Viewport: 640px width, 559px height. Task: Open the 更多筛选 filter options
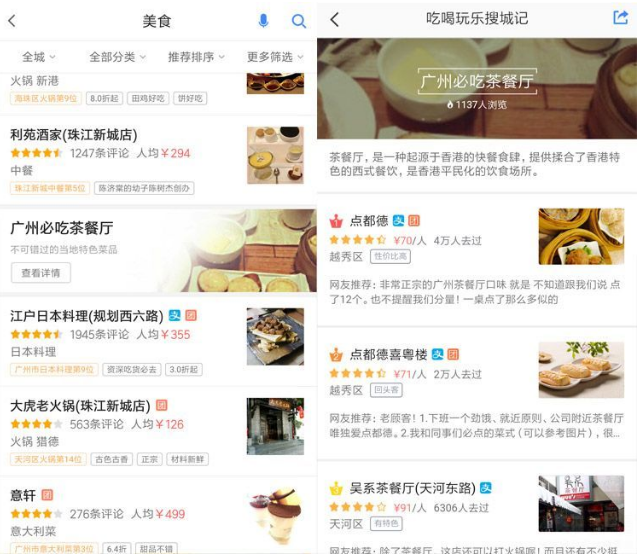[x=274, y=57]
